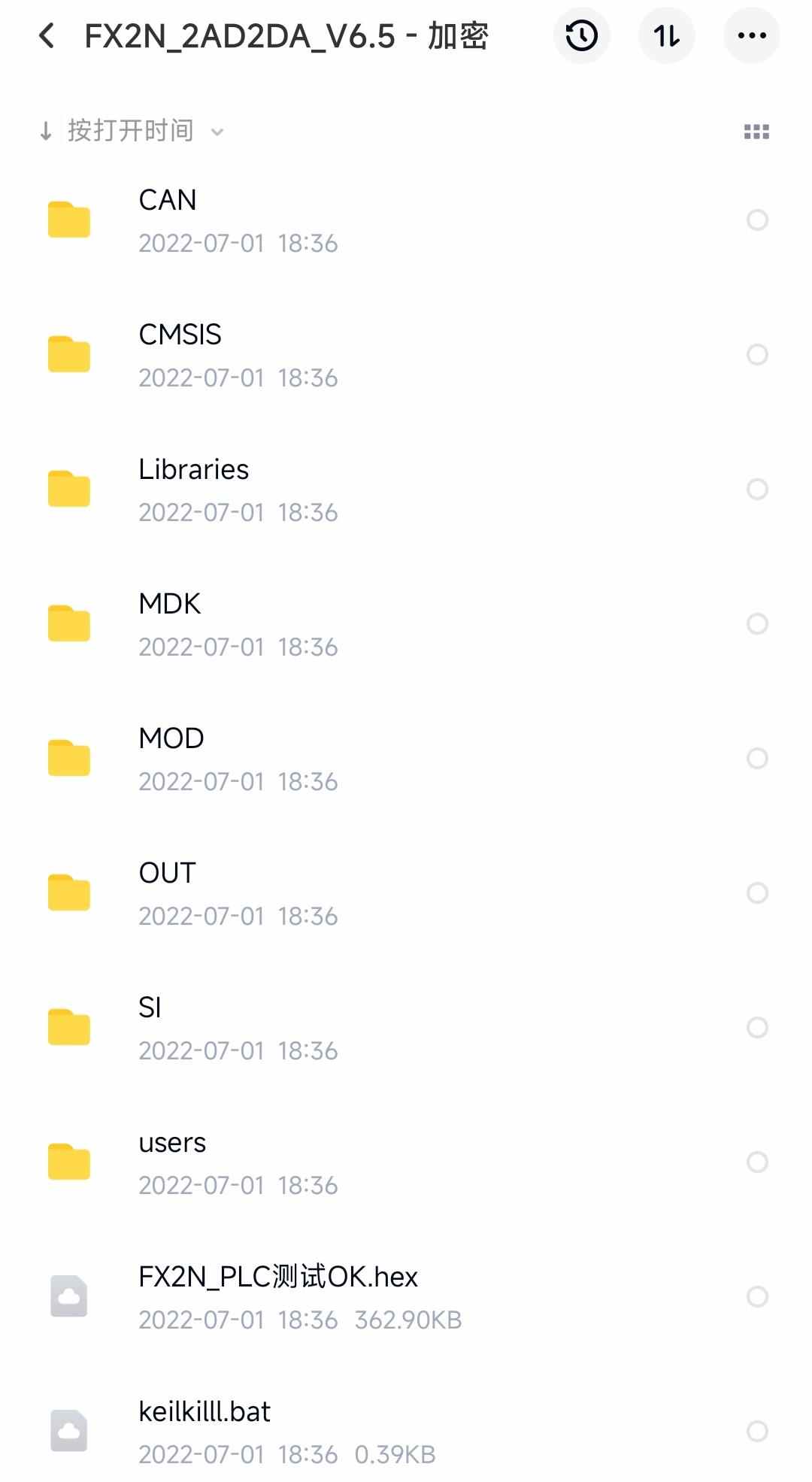Open the CAN folder
Image resolution: width=812 pixels, height=1482 pixels.
click(406, 220)
